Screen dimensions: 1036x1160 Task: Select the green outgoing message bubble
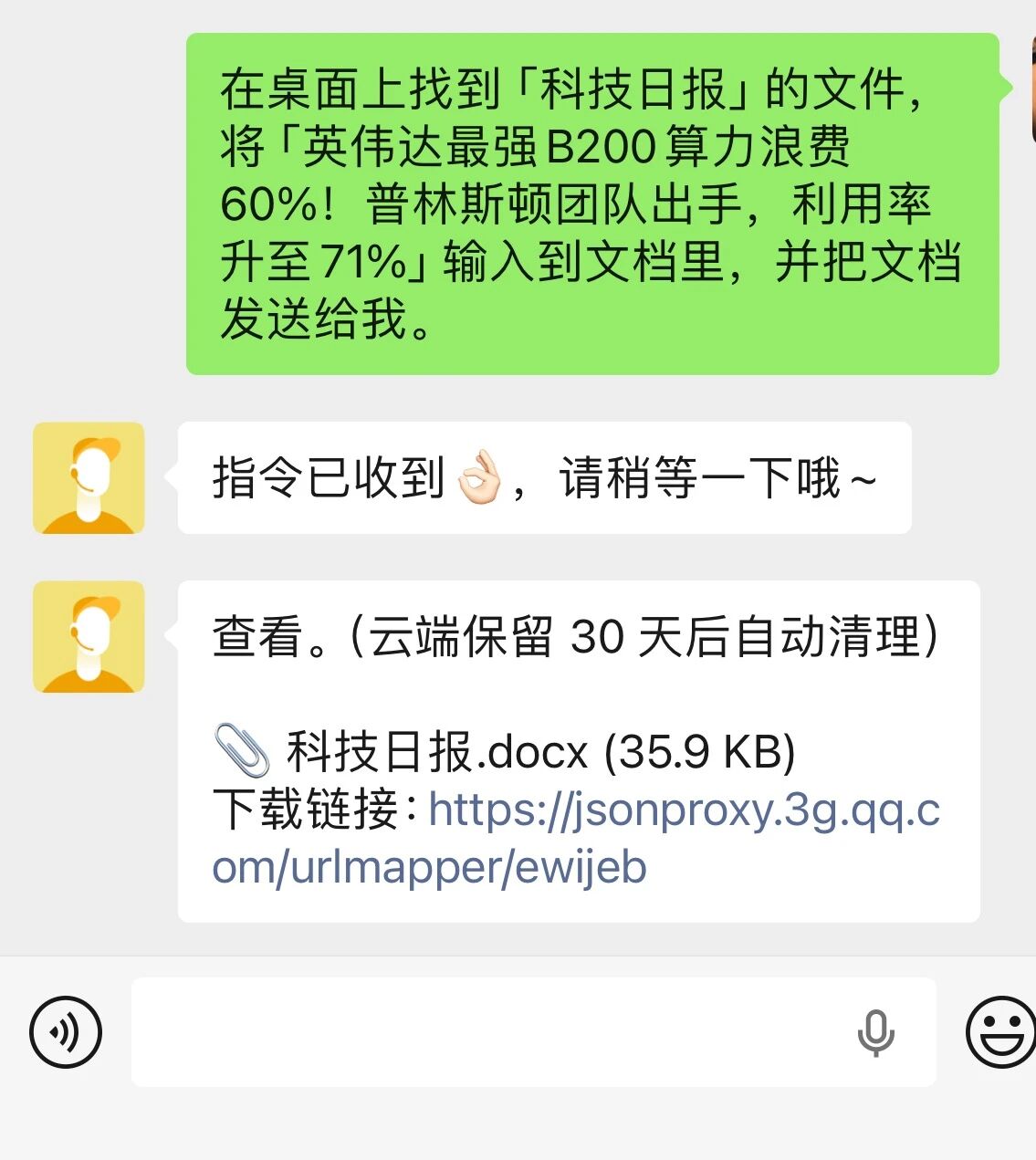593,203
